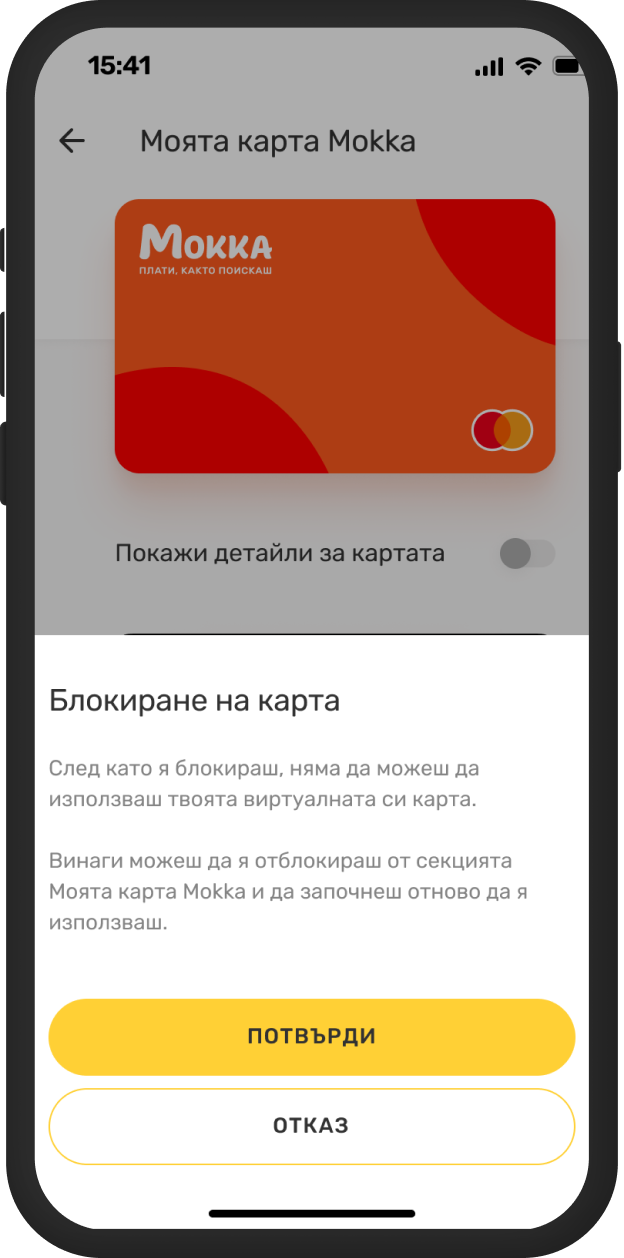This screenshot has height=1258, width=624.
Task: Confirm card blocking with ПОТВЪРДИ
Action: [311, 1037]
